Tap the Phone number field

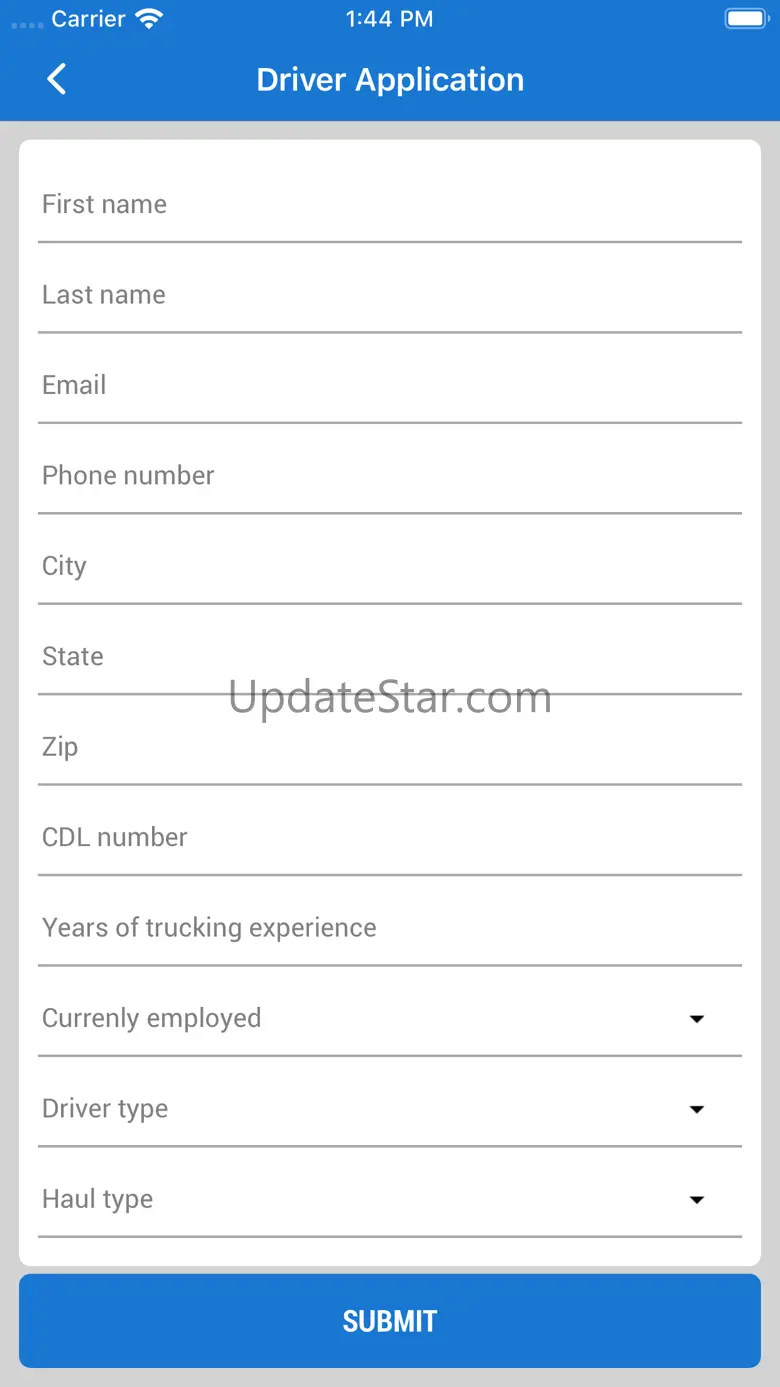point(390,476)
